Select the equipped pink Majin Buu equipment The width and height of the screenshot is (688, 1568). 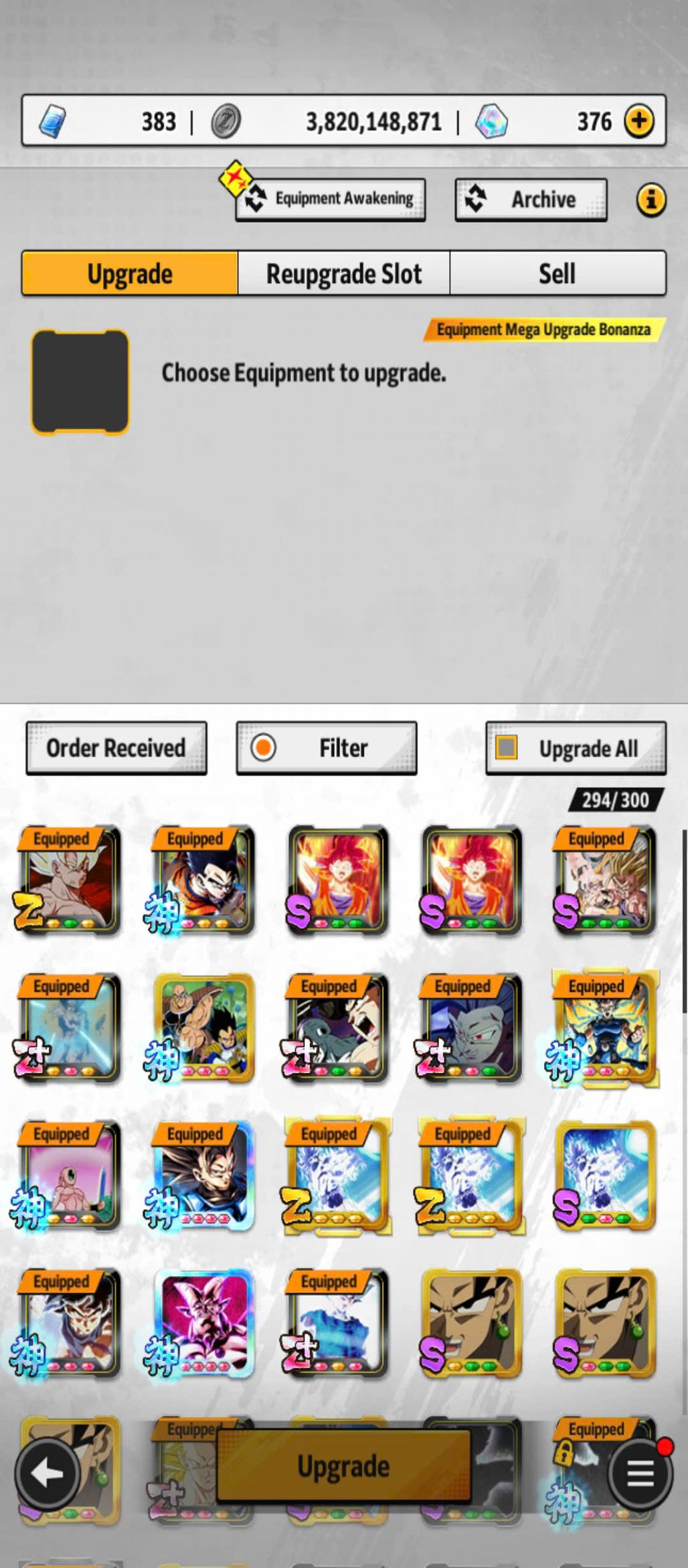[70, 1176]
